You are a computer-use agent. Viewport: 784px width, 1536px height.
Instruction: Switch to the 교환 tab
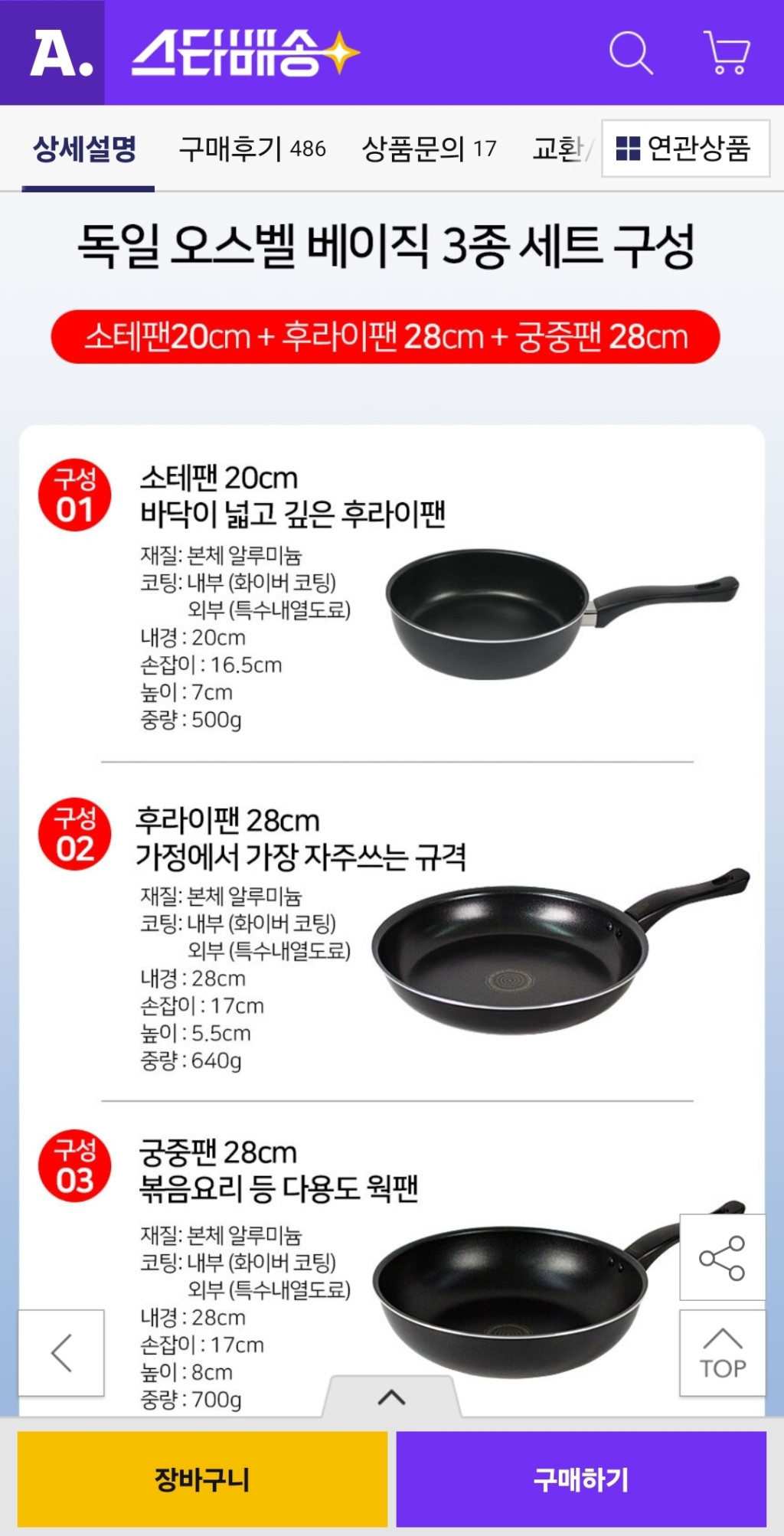tap(559, 149)
